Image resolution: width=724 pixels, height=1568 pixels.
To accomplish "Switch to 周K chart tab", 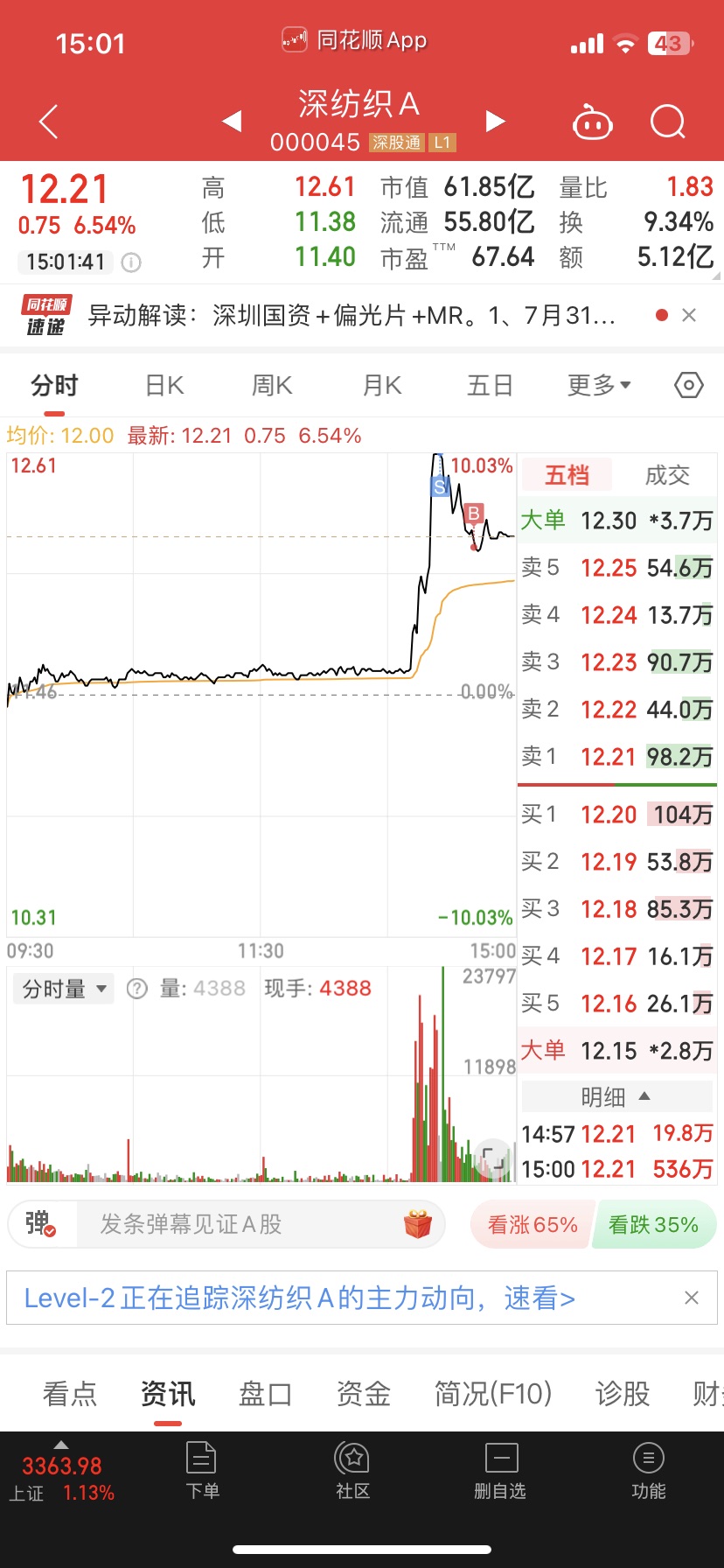I will (x=272, y=385).
